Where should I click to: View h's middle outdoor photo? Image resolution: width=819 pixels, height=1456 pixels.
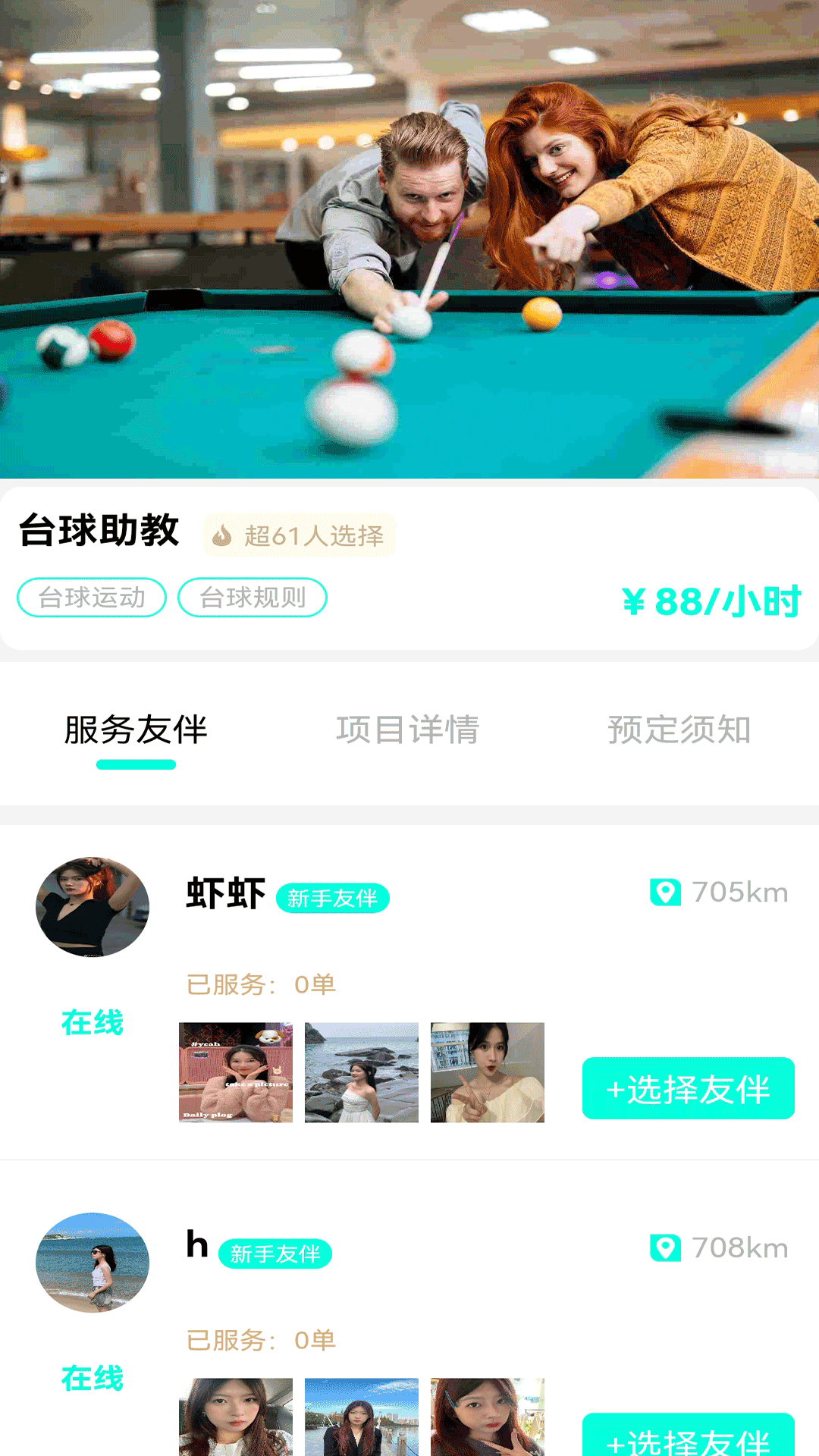click(x=362, y=1417)
